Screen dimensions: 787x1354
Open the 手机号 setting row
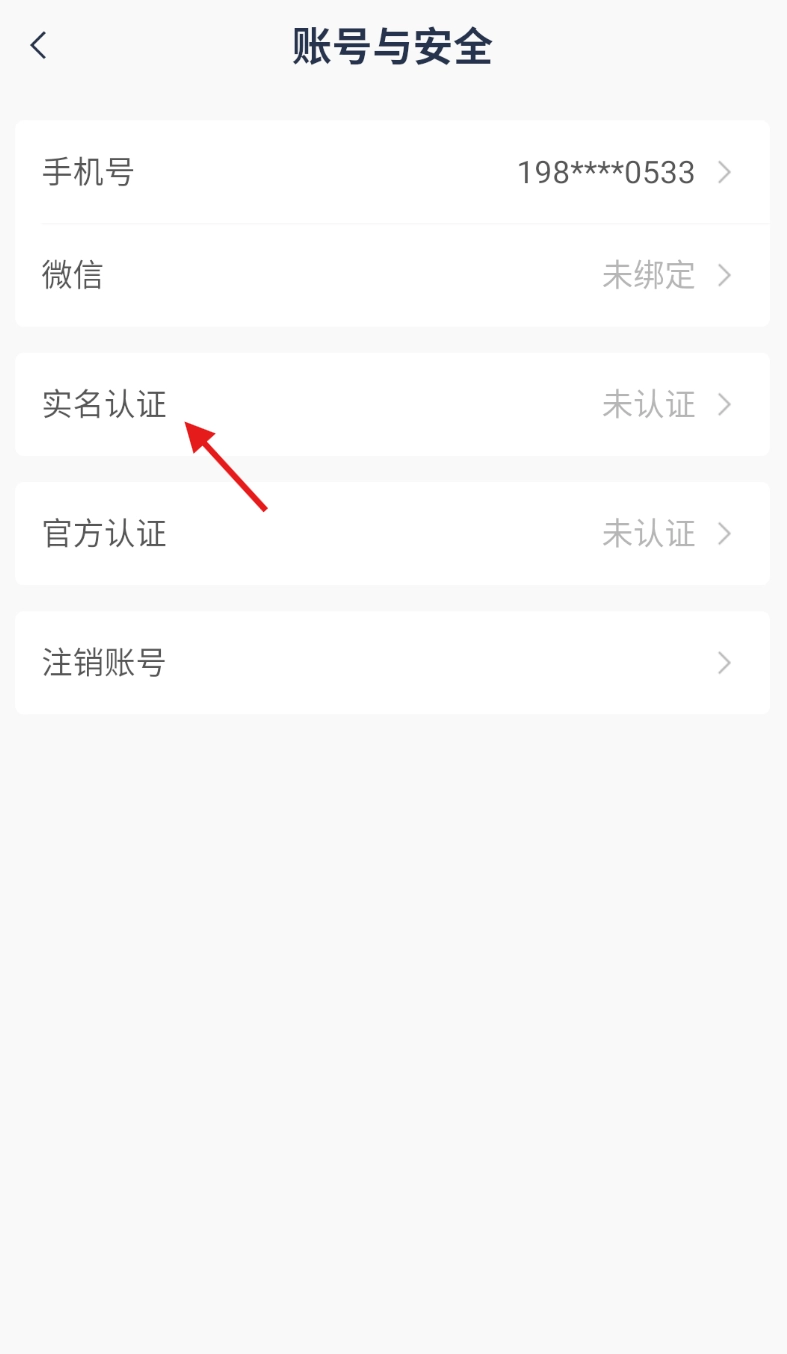coord(392,173)
